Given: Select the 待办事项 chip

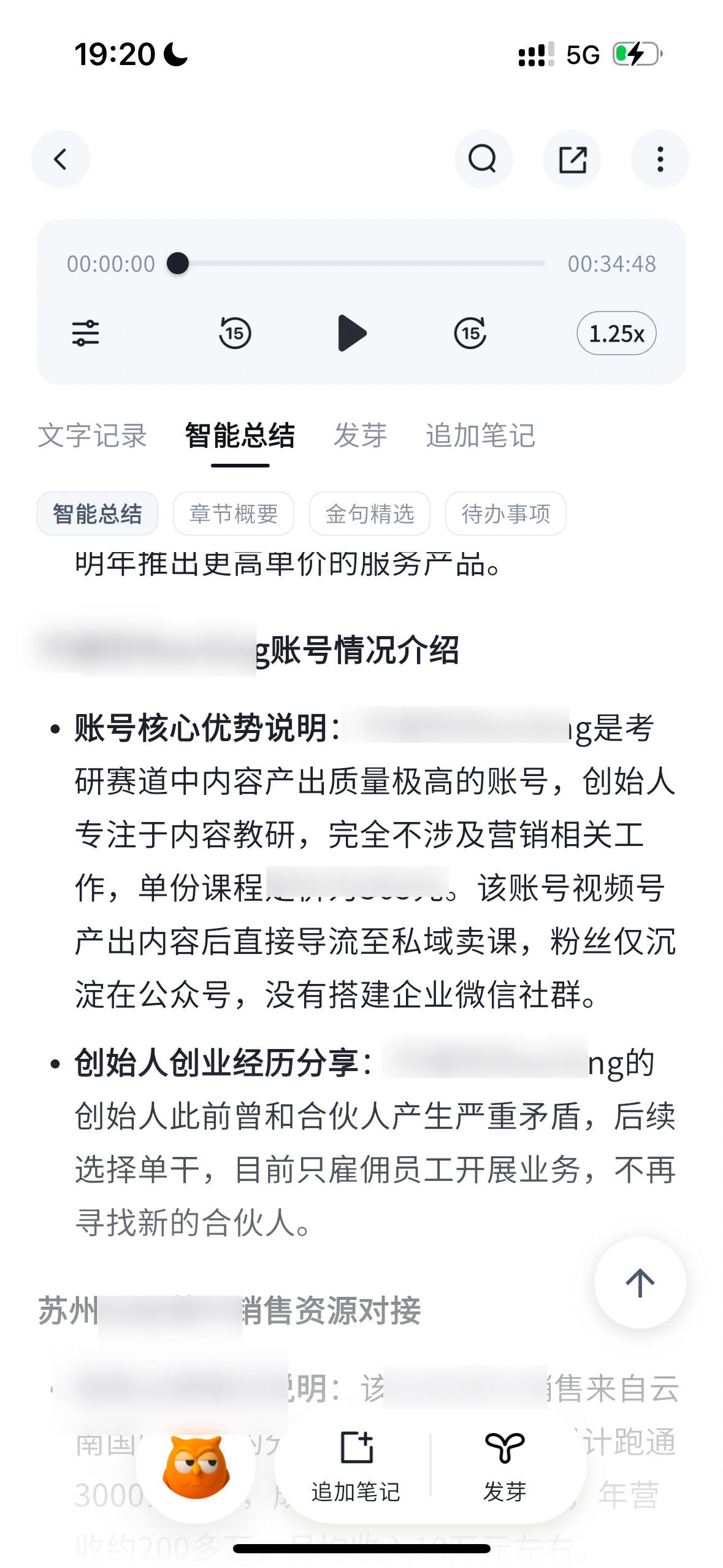Looking at the screenshot, I should tap(506, 513).
